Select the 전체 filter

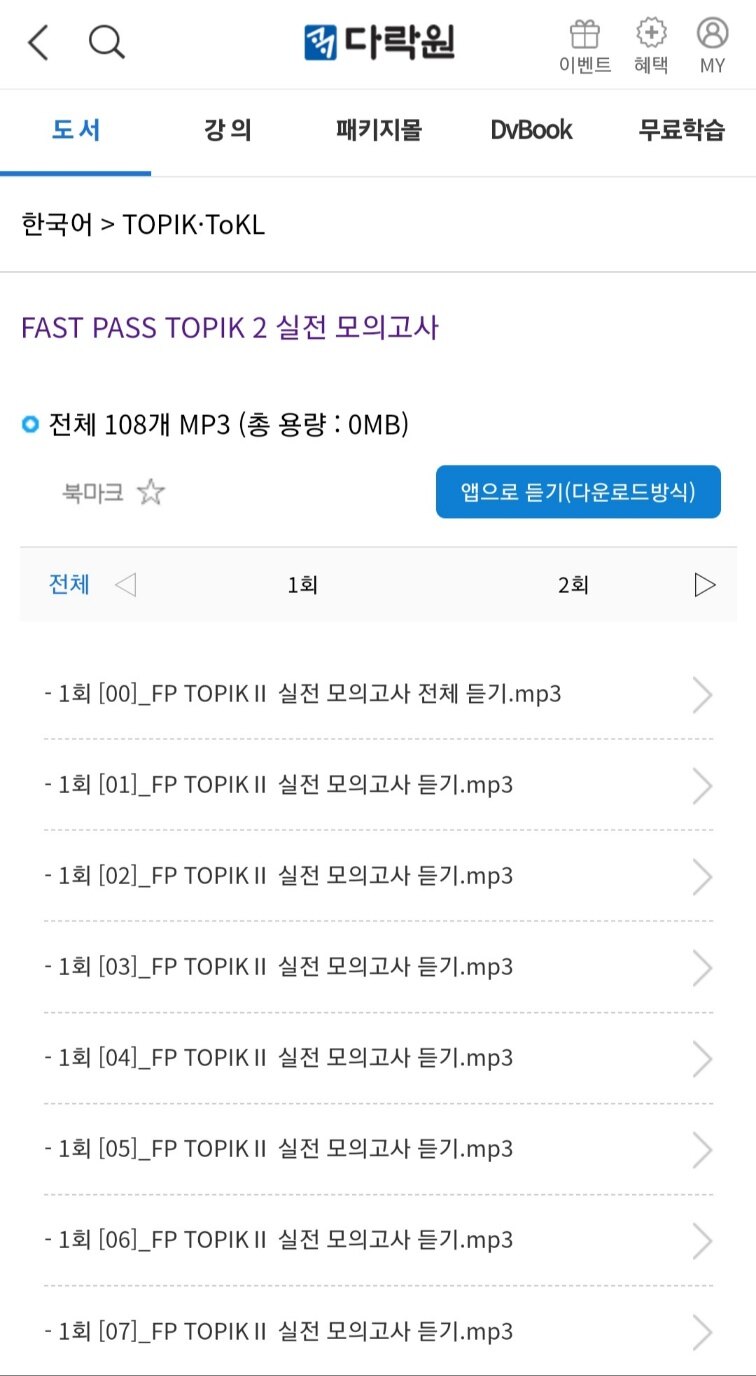tap(69, 584)
